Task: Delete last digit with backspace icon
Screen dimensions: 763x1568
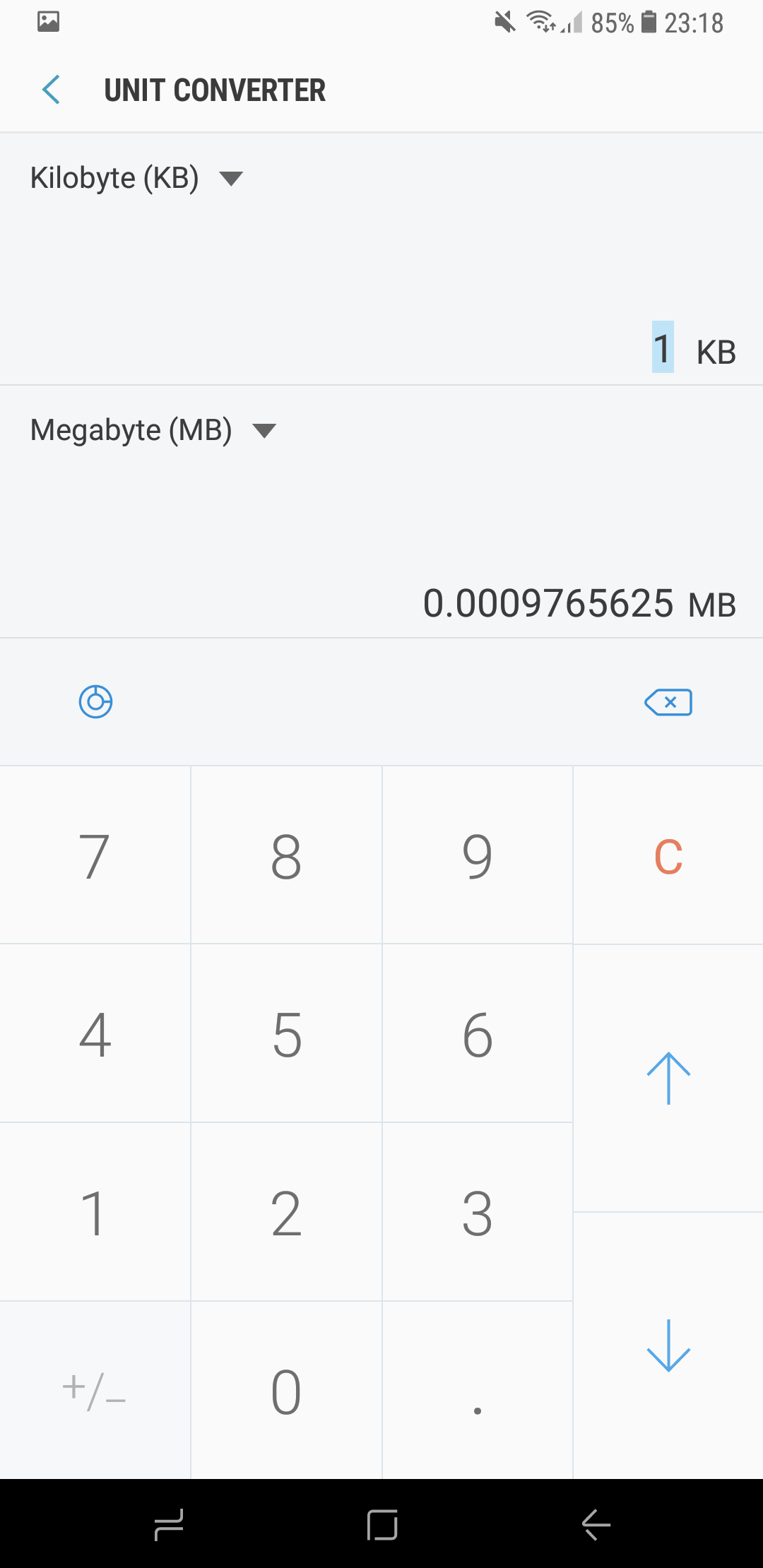Action: click(668, 702)
